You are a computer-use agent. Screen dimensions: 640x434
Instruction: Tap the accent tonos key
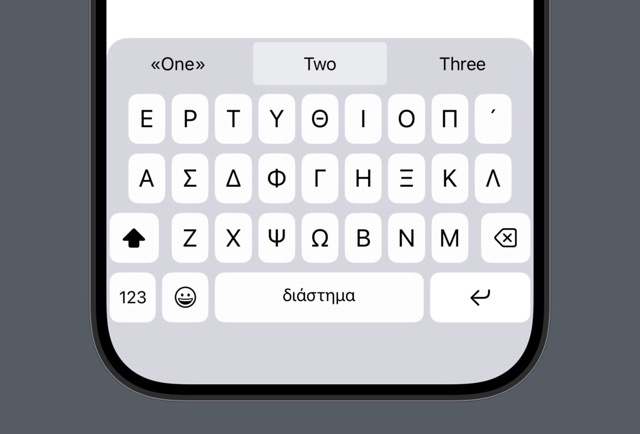click(493, 119)
